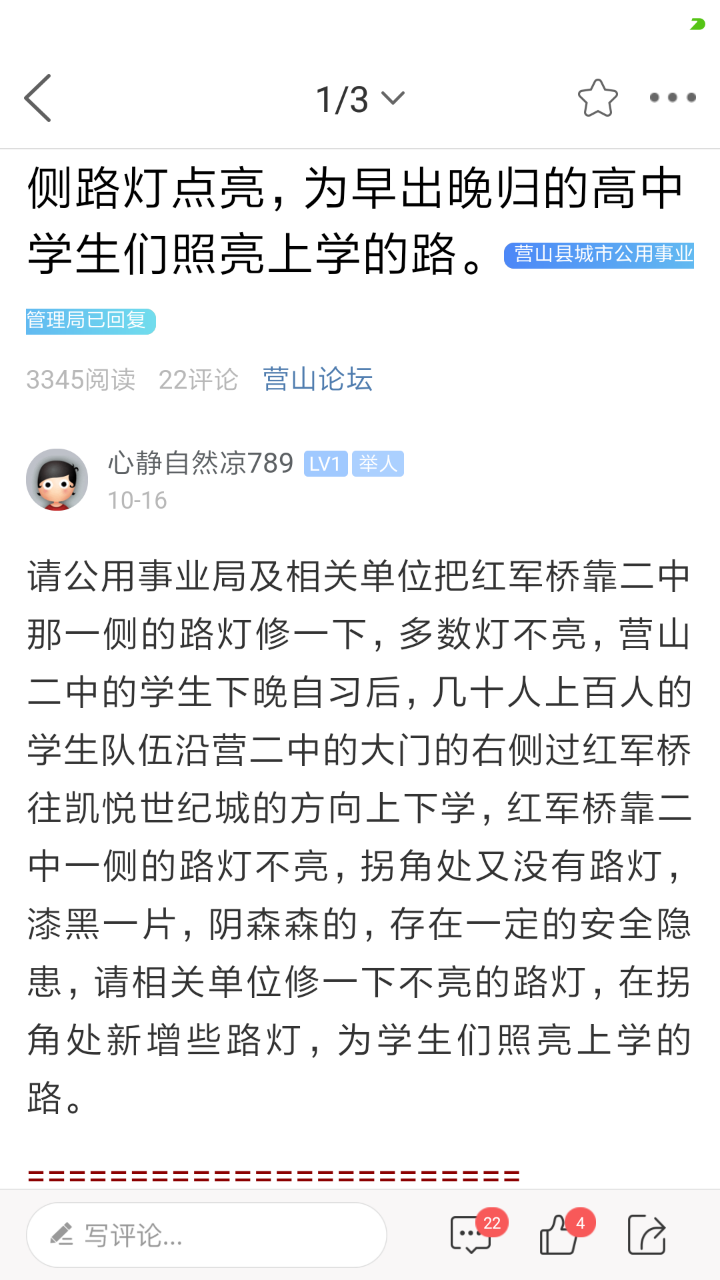Open the three-dot overflow menu
This screenshot has height=1280, width=720.
(672, 98)
